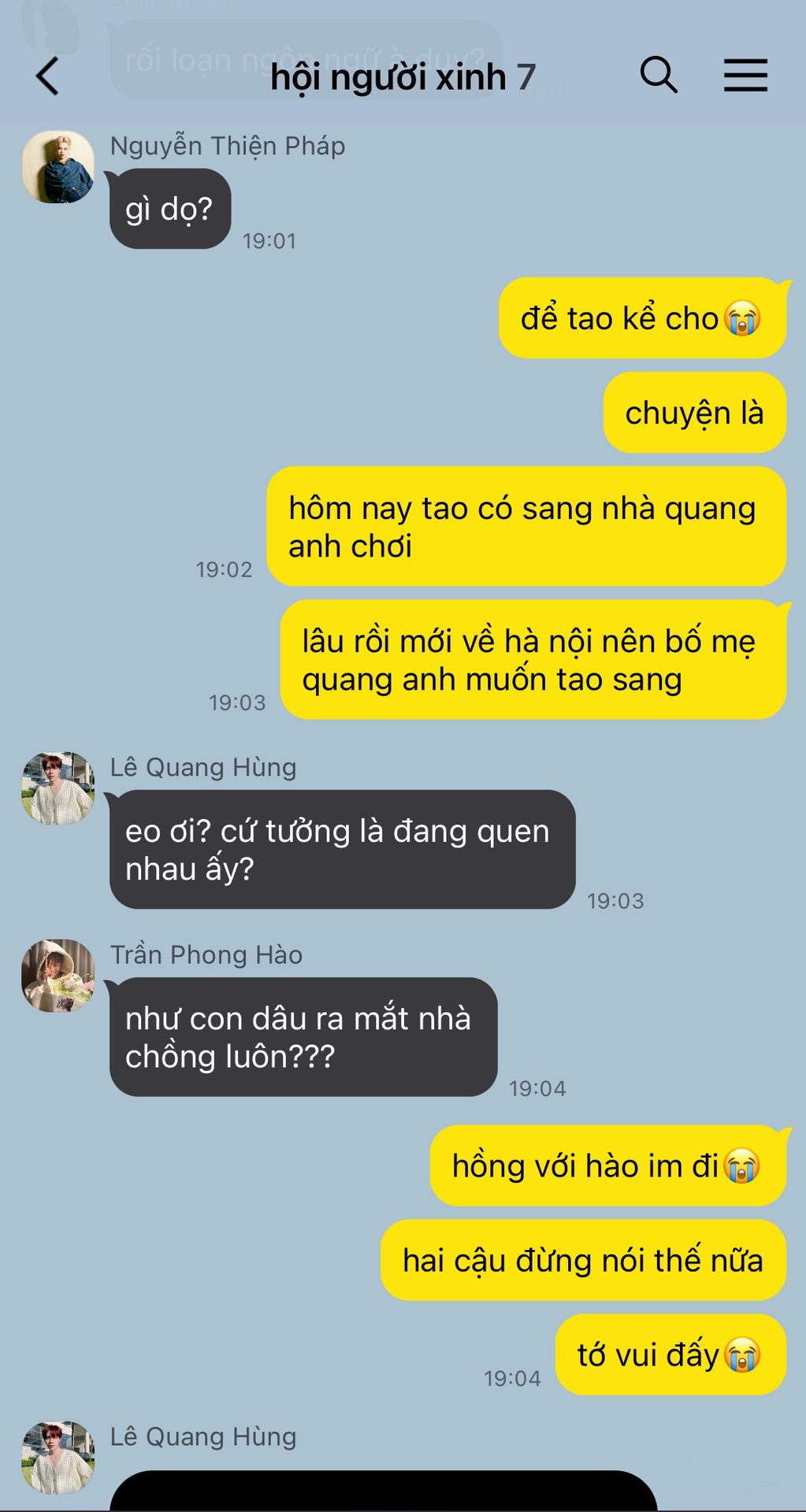Viewport: 806px width, 1512px height.
Task: Tap Lê Quang Hùng's avatar beside "eo ơi?" message
Action: pos(58,787)
